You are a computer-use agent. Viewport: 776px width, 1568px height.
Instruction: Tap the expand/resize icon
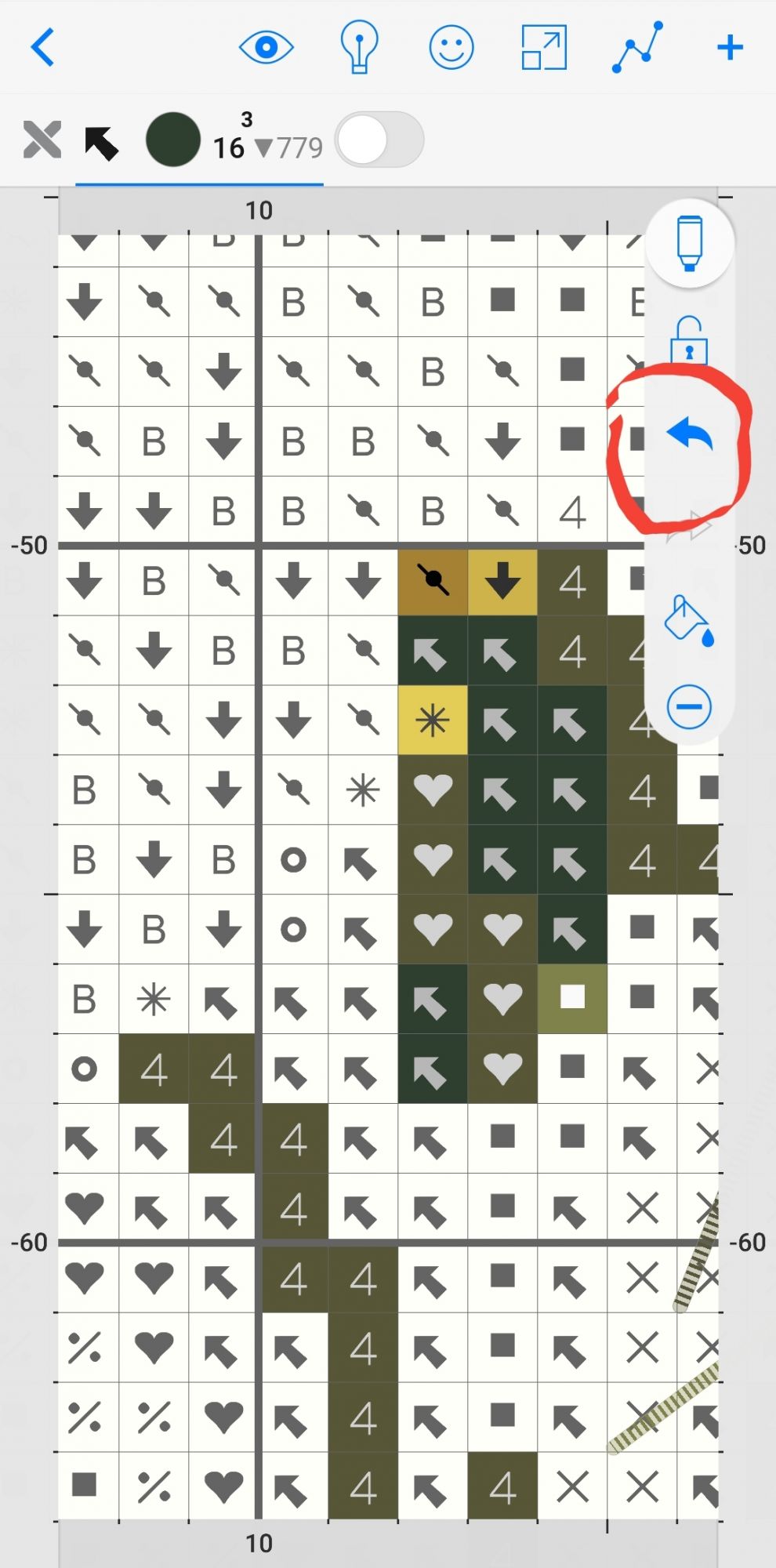point(544,48)
